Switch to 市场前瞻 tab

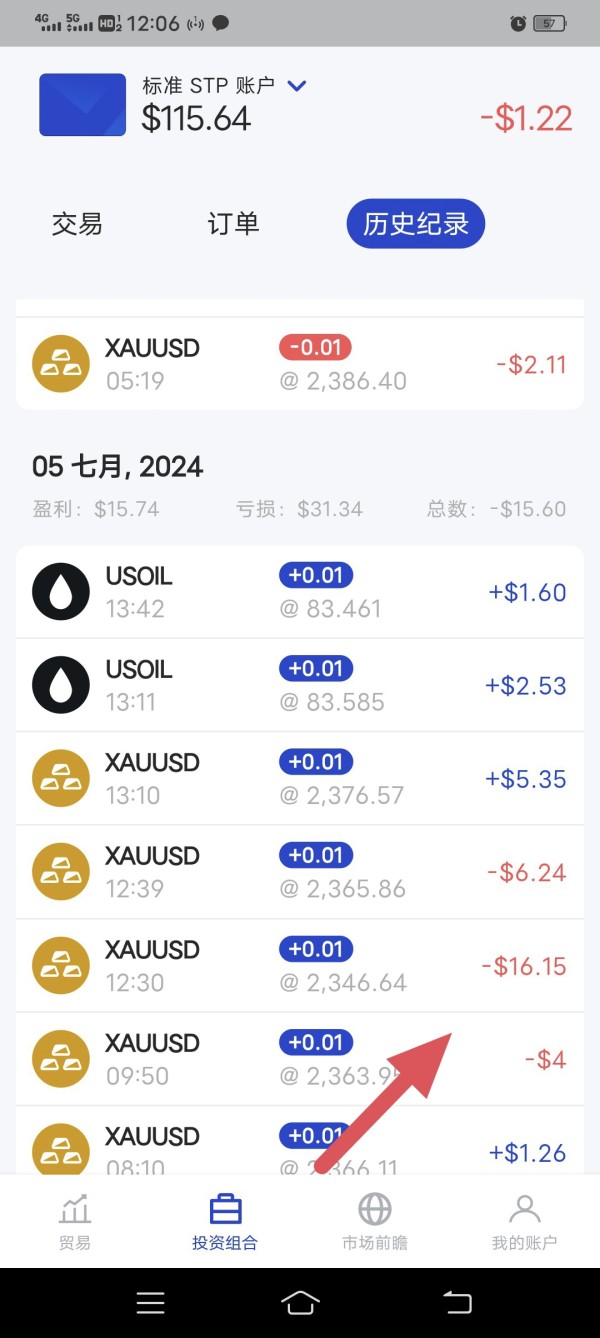tap(375, 1222)
